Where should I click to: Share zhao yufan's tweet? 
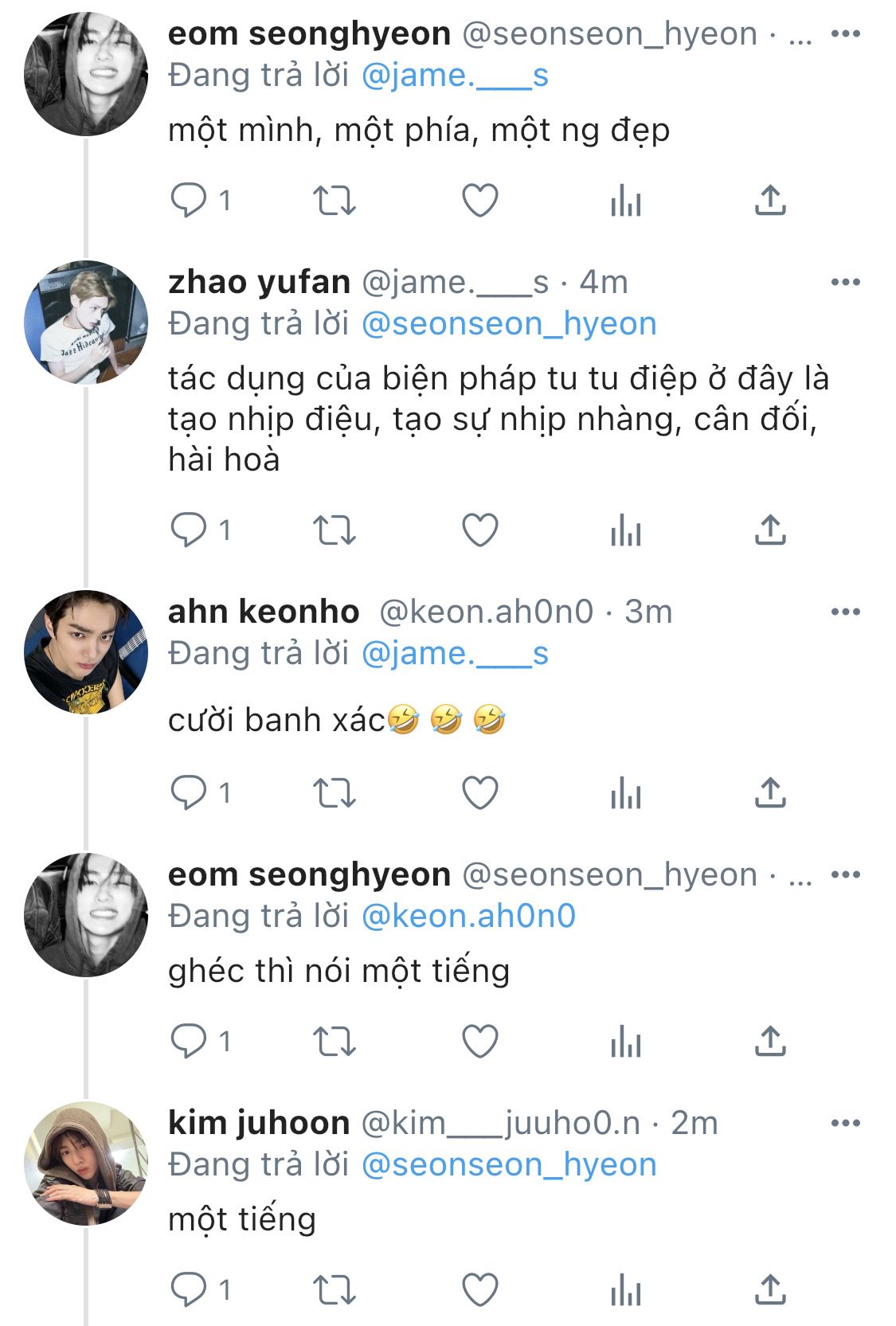pos(770,530)
